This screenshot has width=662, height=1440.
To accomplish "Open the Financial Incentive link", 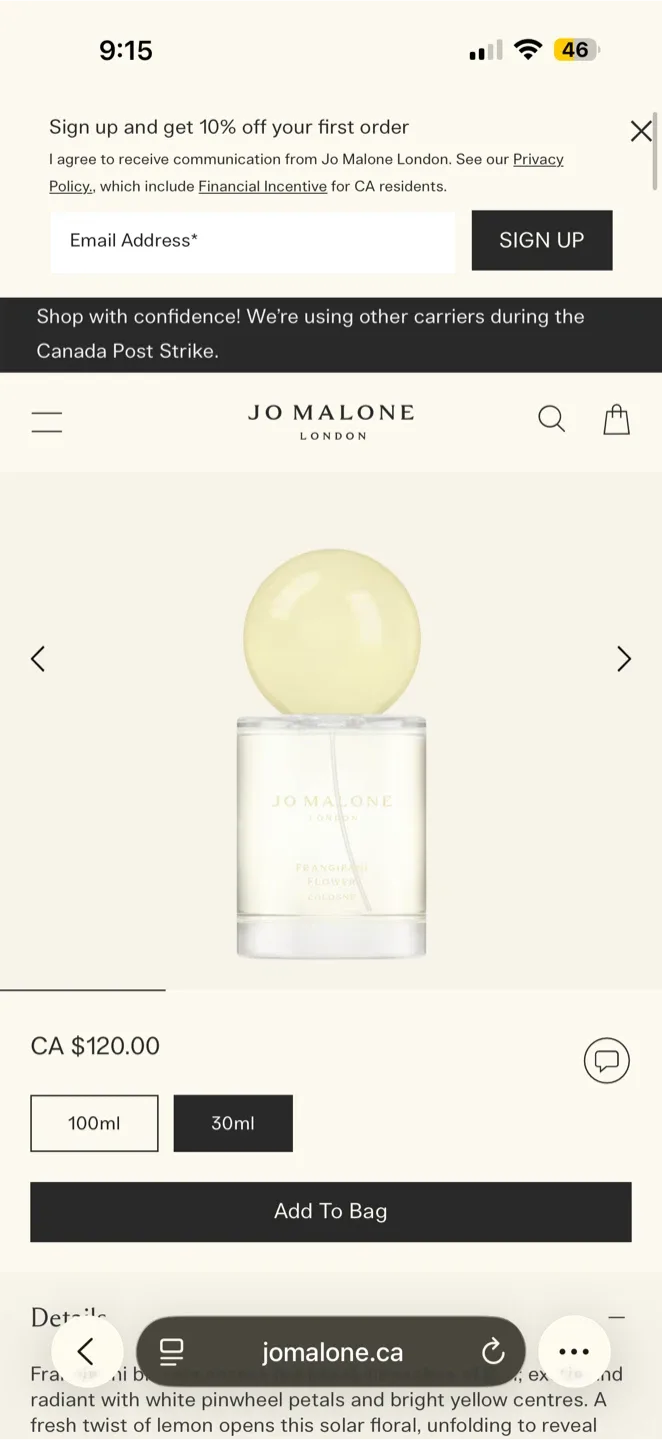I will (262, 186).
